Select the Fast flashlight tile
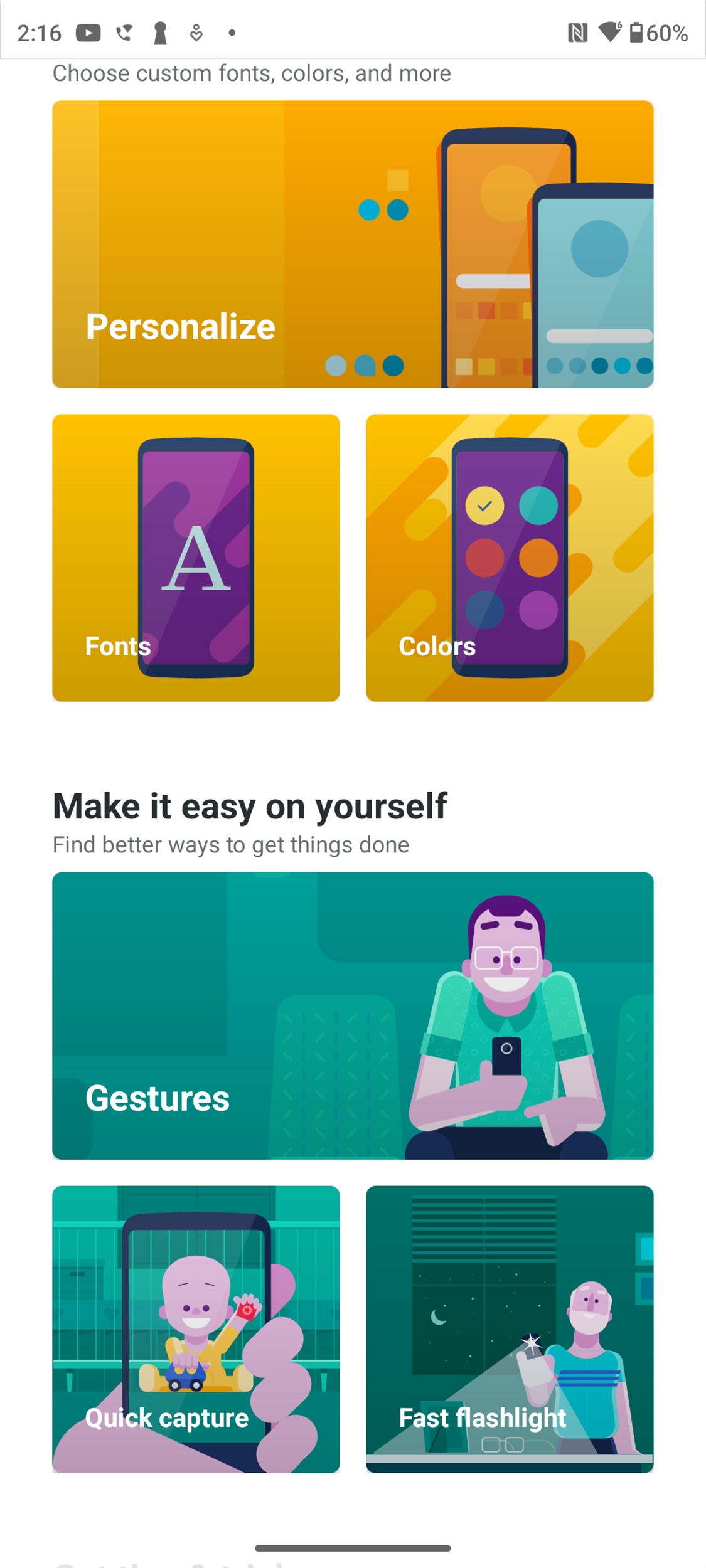The height and width of the screenshot is (1568, 706). pos(510,1329)
